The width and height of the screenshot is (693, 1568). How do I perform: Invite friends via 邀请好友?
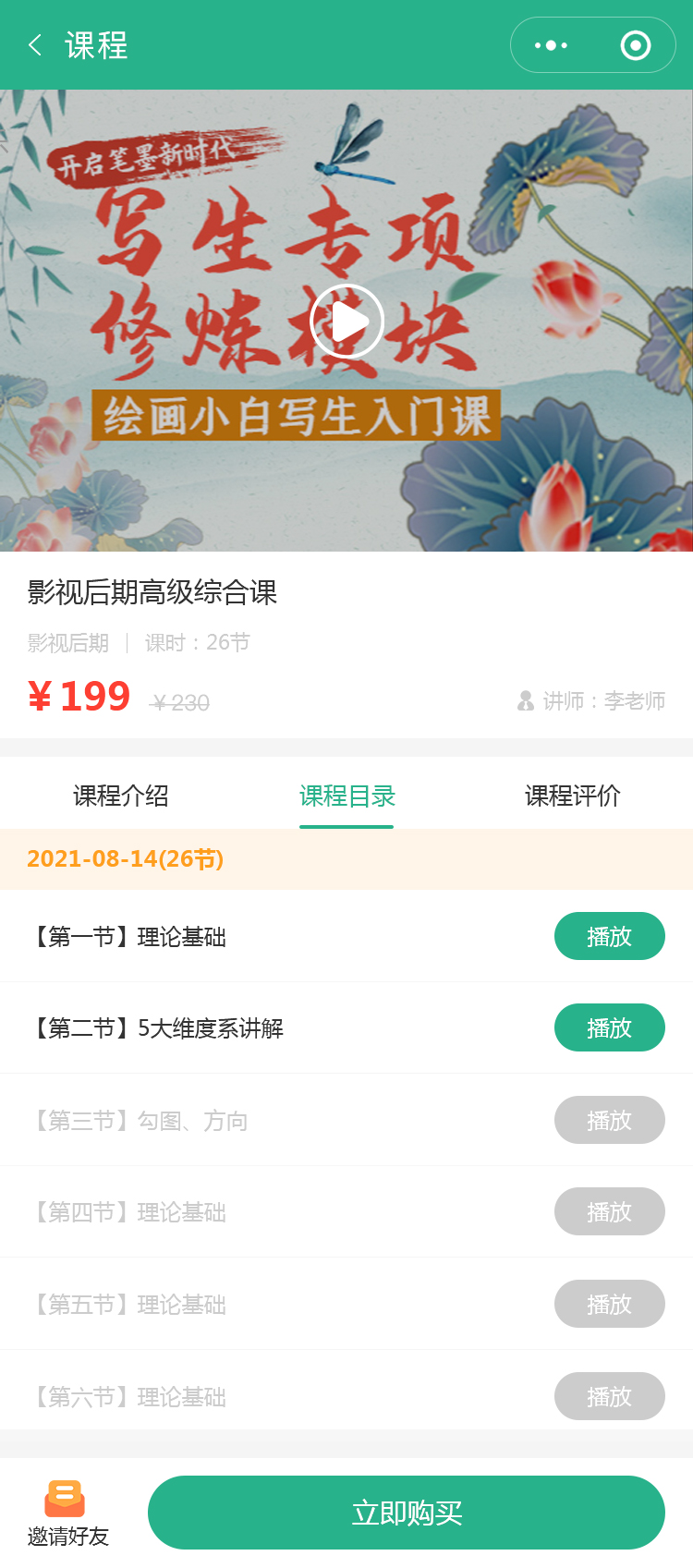click(67, 1514)
